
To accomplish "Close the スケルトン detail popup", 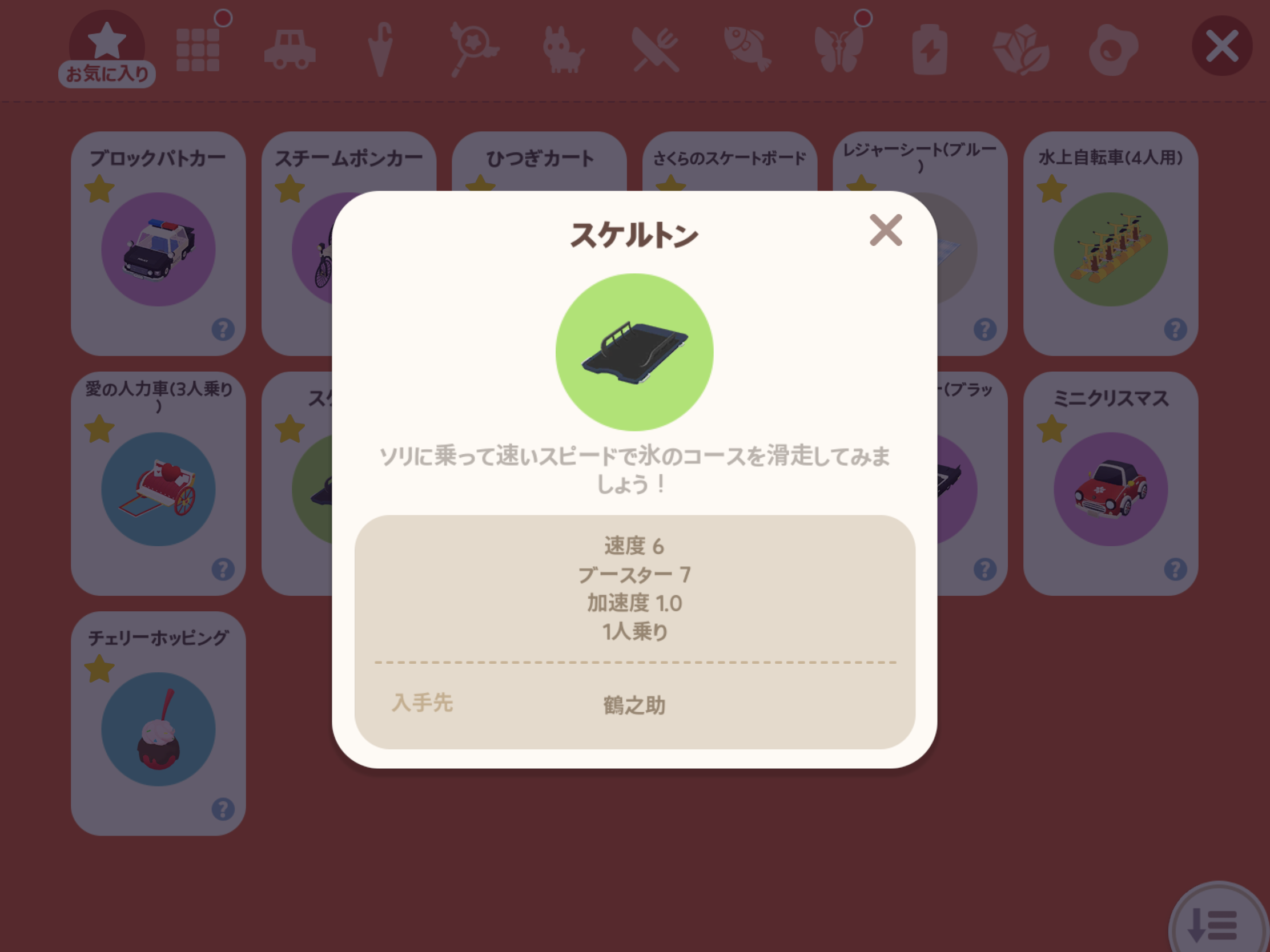I will pyautogui.click(x=885, y=231).
